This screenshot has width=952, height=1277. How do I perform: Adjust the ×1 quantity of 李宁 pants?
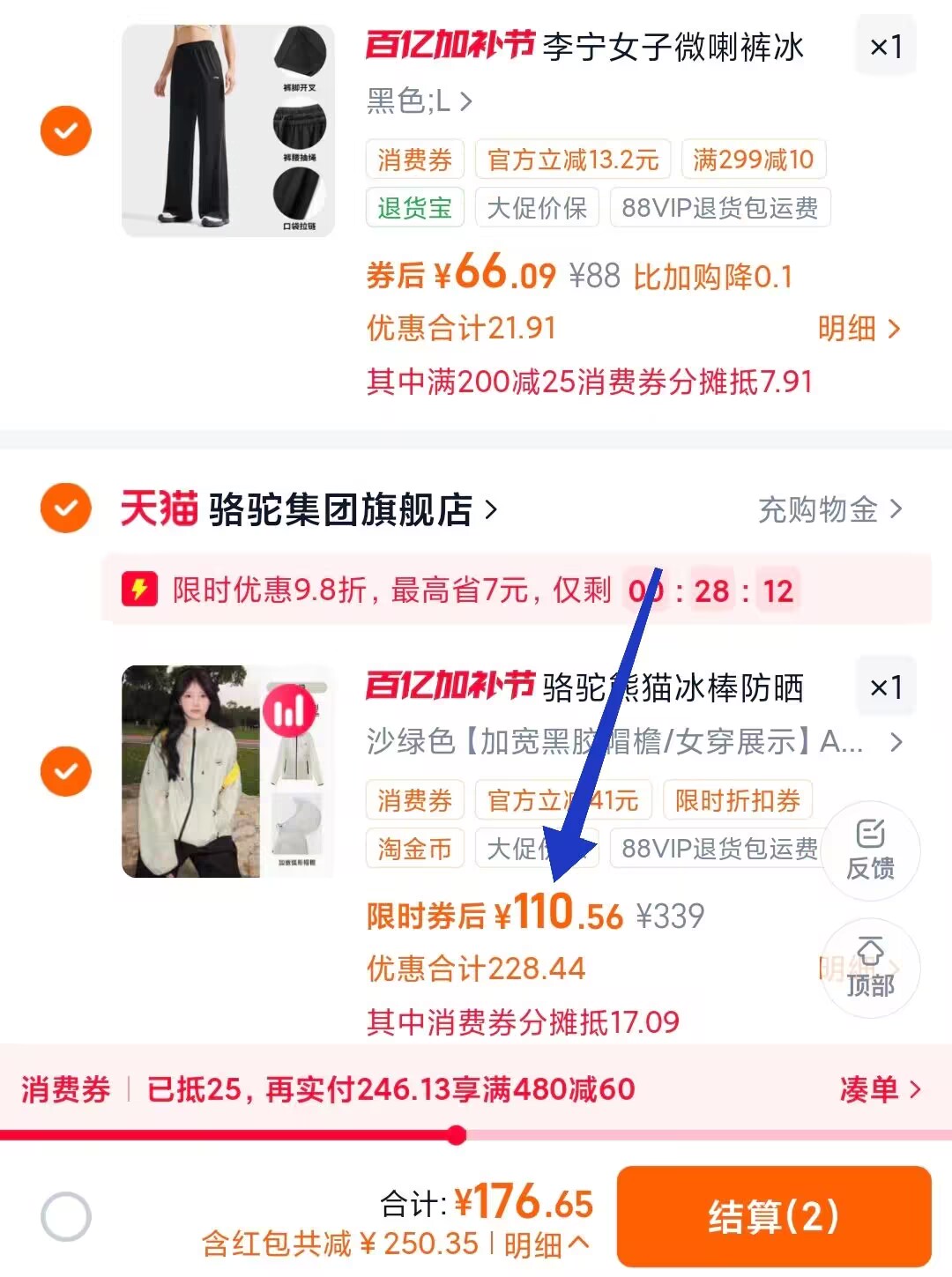(x=886, y=47)
